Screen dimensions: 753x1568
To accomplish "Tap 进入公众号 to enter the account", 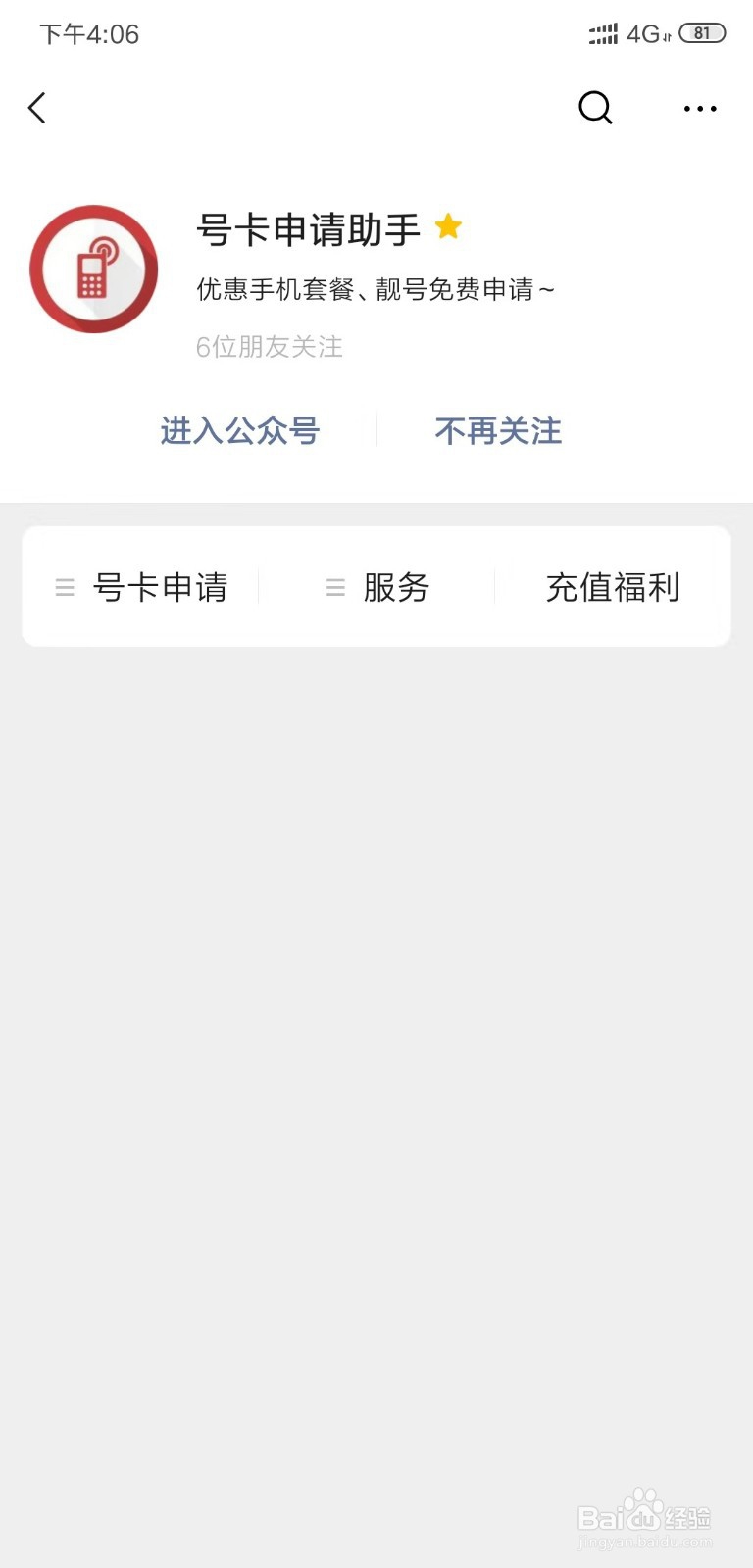I will pyautogui.click(x=239, y=431).
